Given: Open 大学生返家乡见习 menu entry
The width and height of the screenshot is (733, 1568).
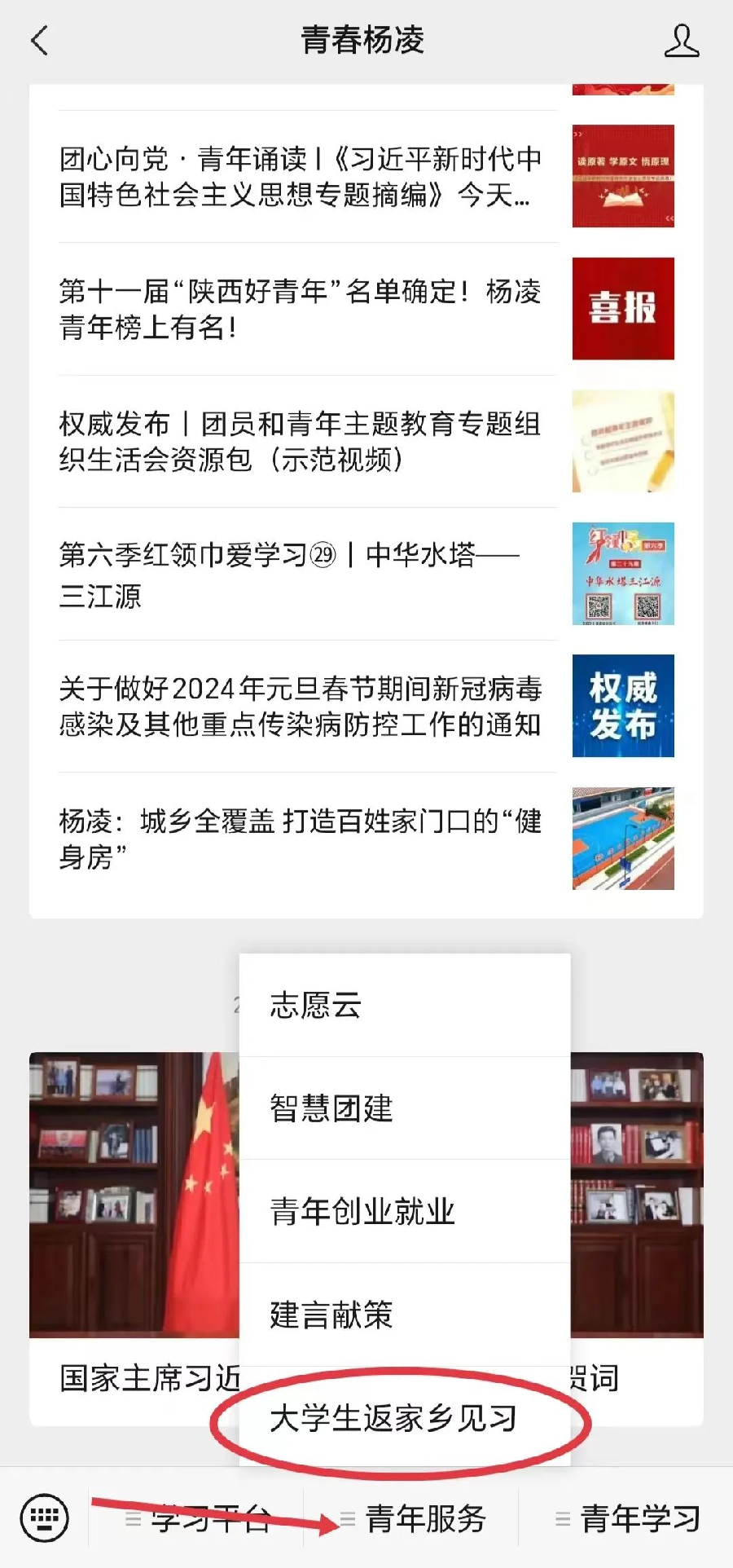Looking at the screenshot, I should pos(394,1418).
